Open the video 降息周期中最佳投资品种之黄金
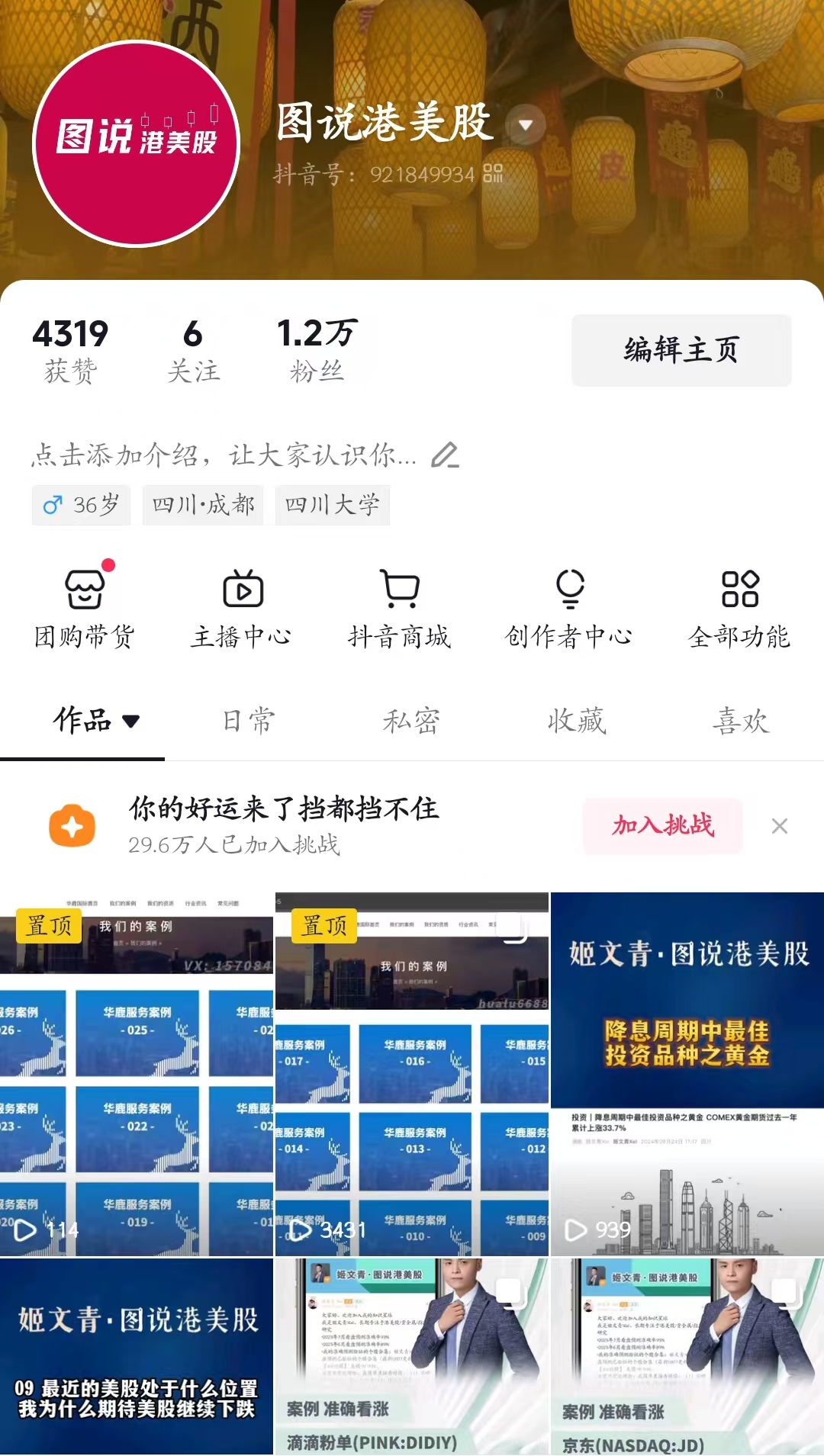This screenshot has width=824, height=1456. [687, 1073]
